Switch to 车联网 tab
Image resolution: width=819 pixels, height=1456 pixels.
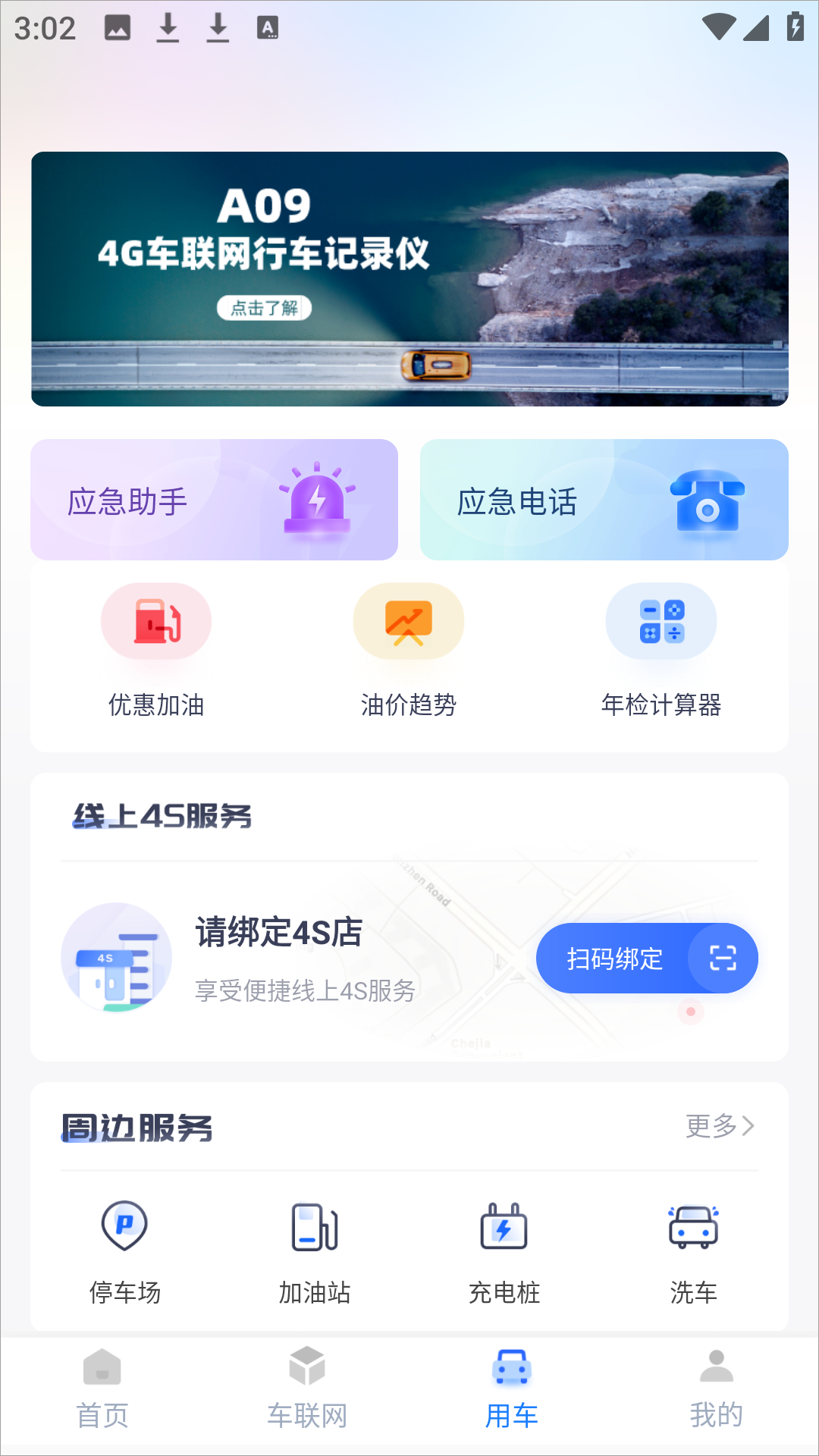point(307,1389)
